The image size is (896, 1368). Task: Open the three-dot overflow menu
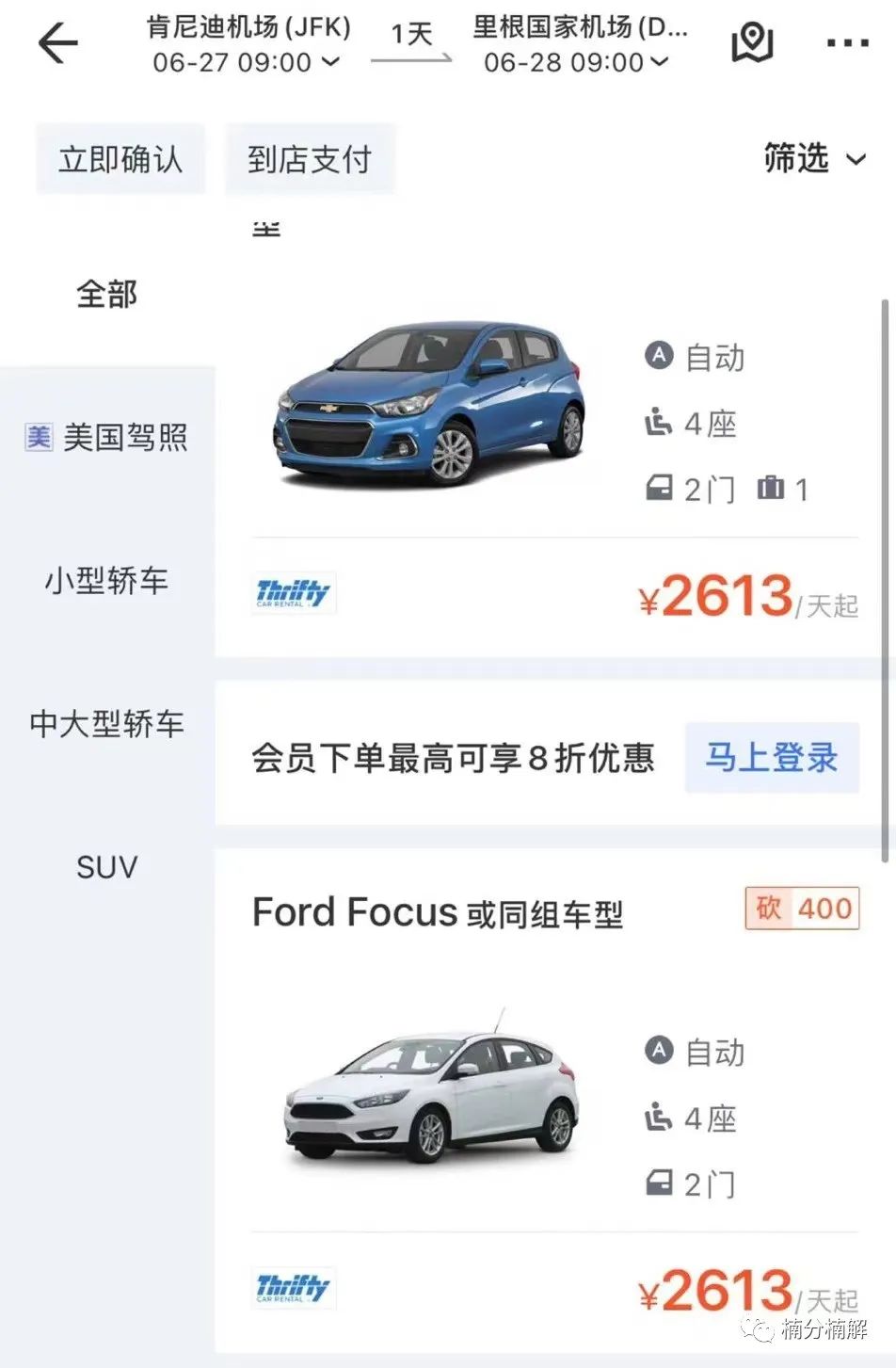coord(847,43)
